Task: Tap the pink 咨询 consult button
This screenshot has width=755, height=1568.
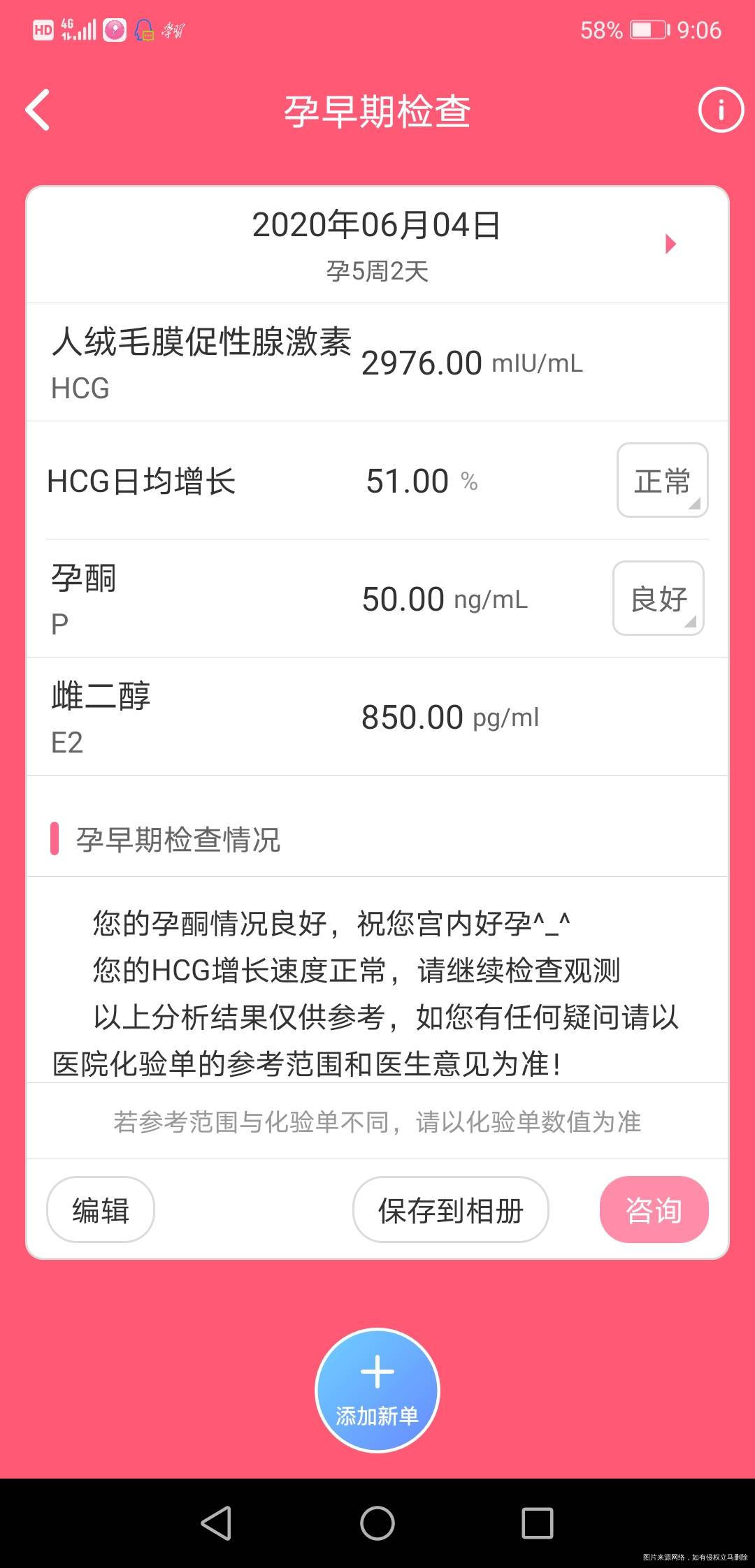Action: coord(654,1209)
